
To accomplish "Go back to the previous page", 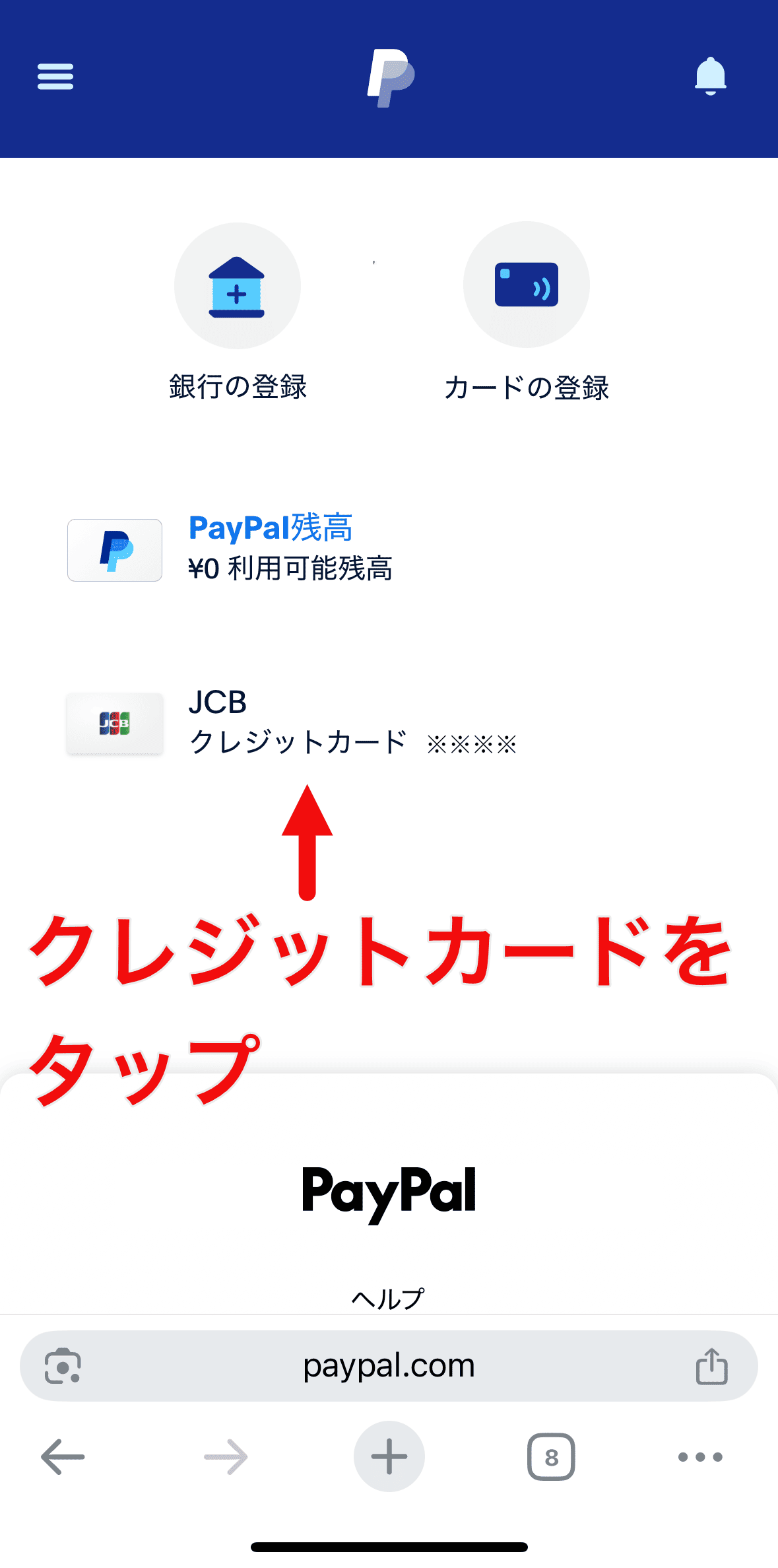I will [63, 1456].
